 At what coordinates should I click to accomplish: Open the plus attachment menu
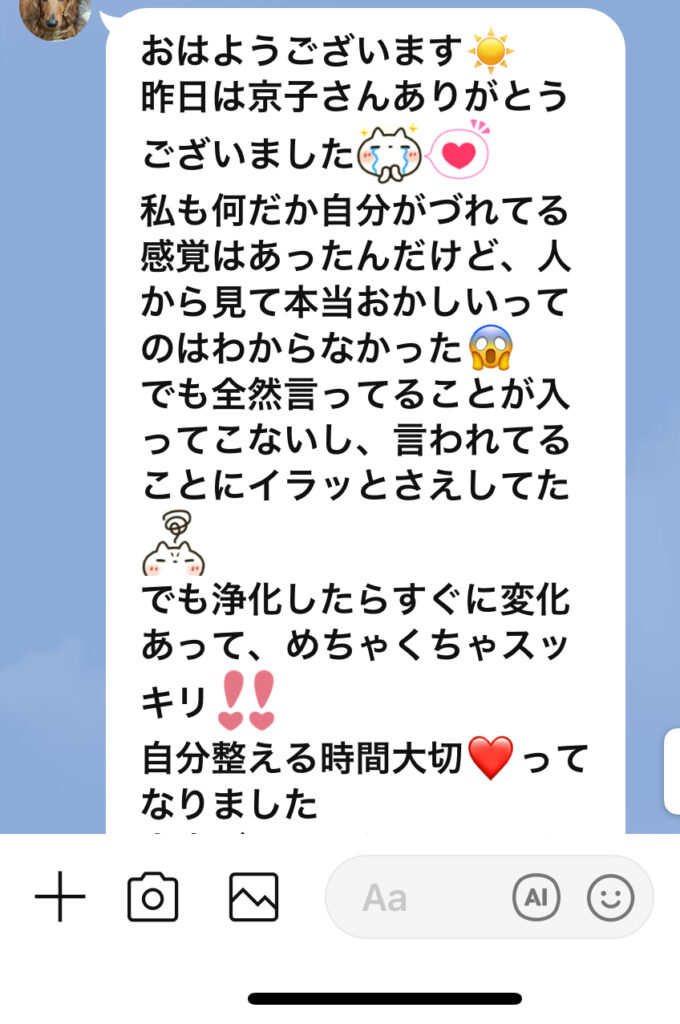pos(60,897)
